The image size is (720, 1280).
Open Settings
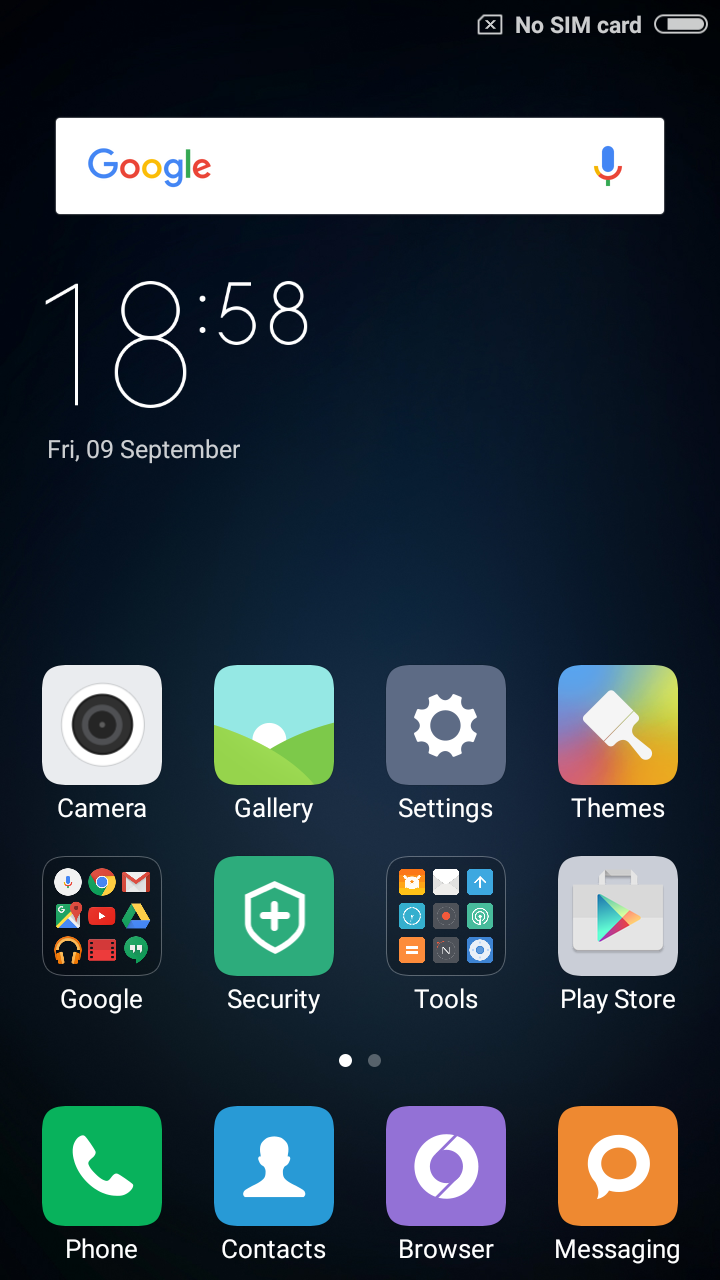point(446,725)
